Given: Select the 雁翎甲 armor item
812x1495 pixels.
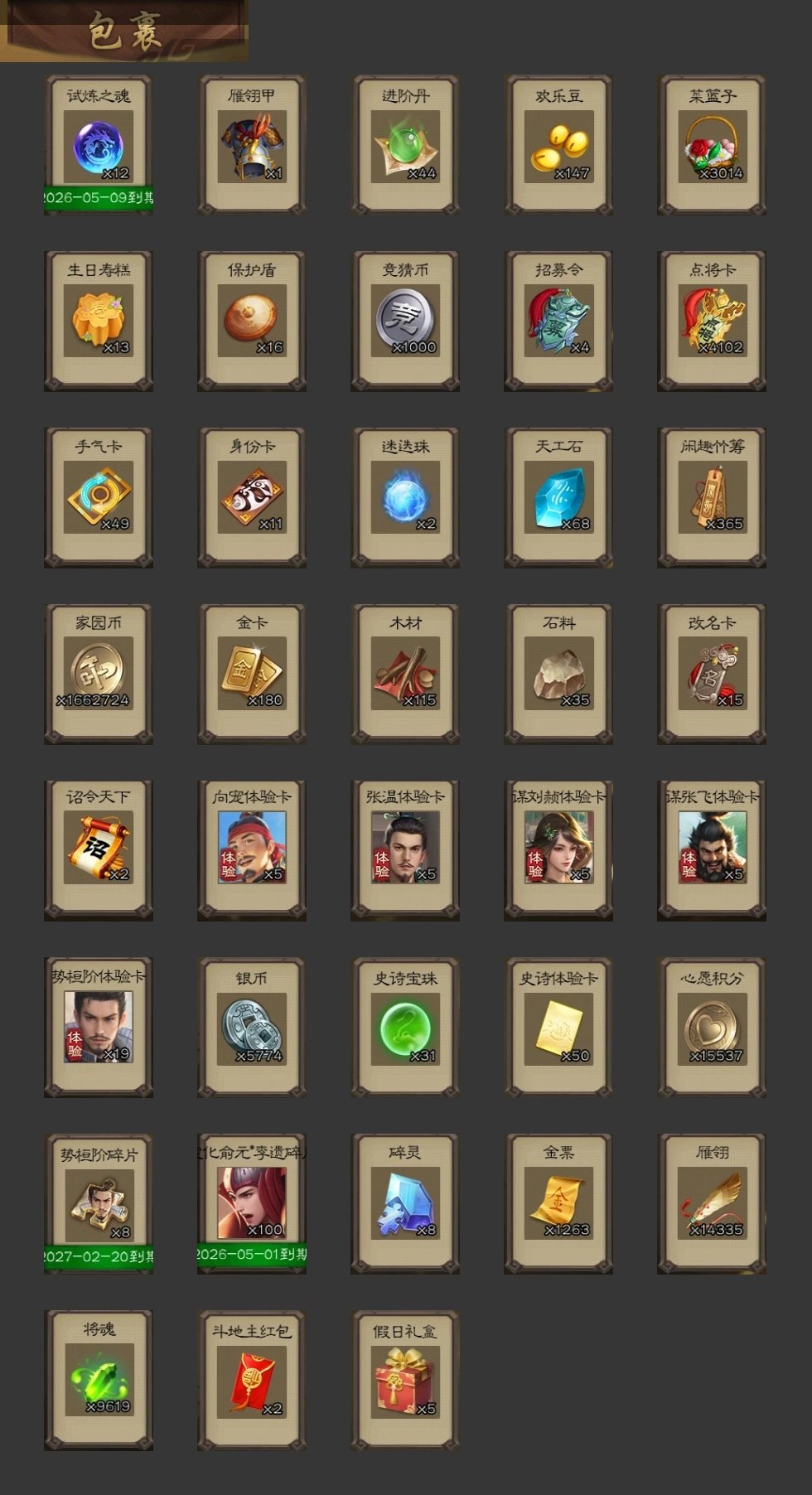Looking at the screenshot, I should point(252,146).
